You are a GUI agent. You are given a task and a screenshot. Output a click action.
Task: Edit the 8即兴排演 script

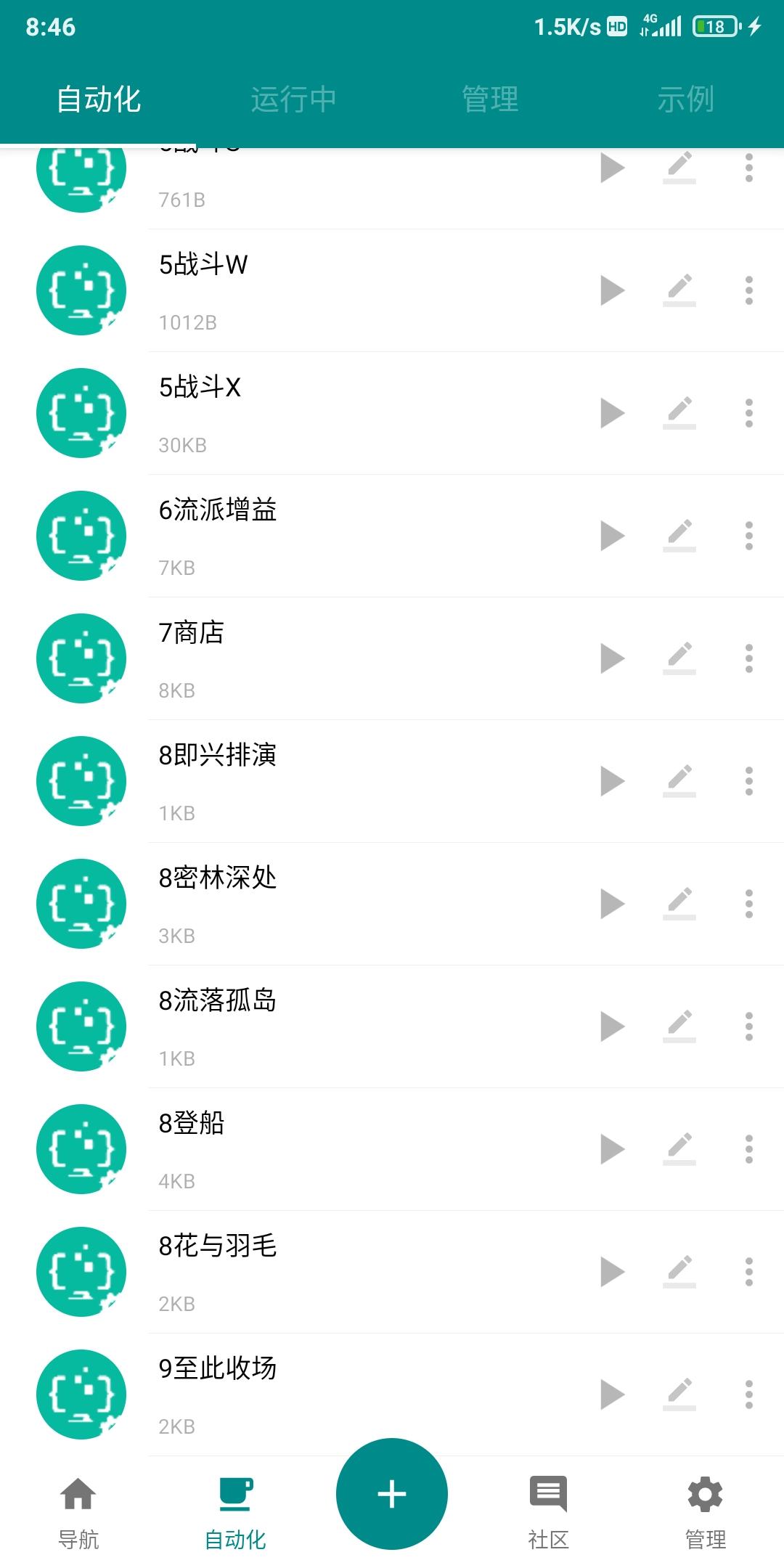679,781
